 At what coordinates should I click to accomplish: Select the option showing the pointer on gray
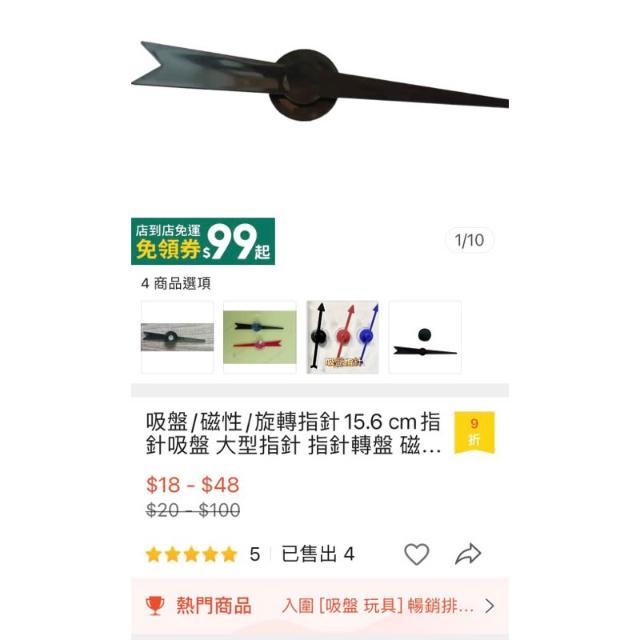pyautogui.click(x=177, y=337)
